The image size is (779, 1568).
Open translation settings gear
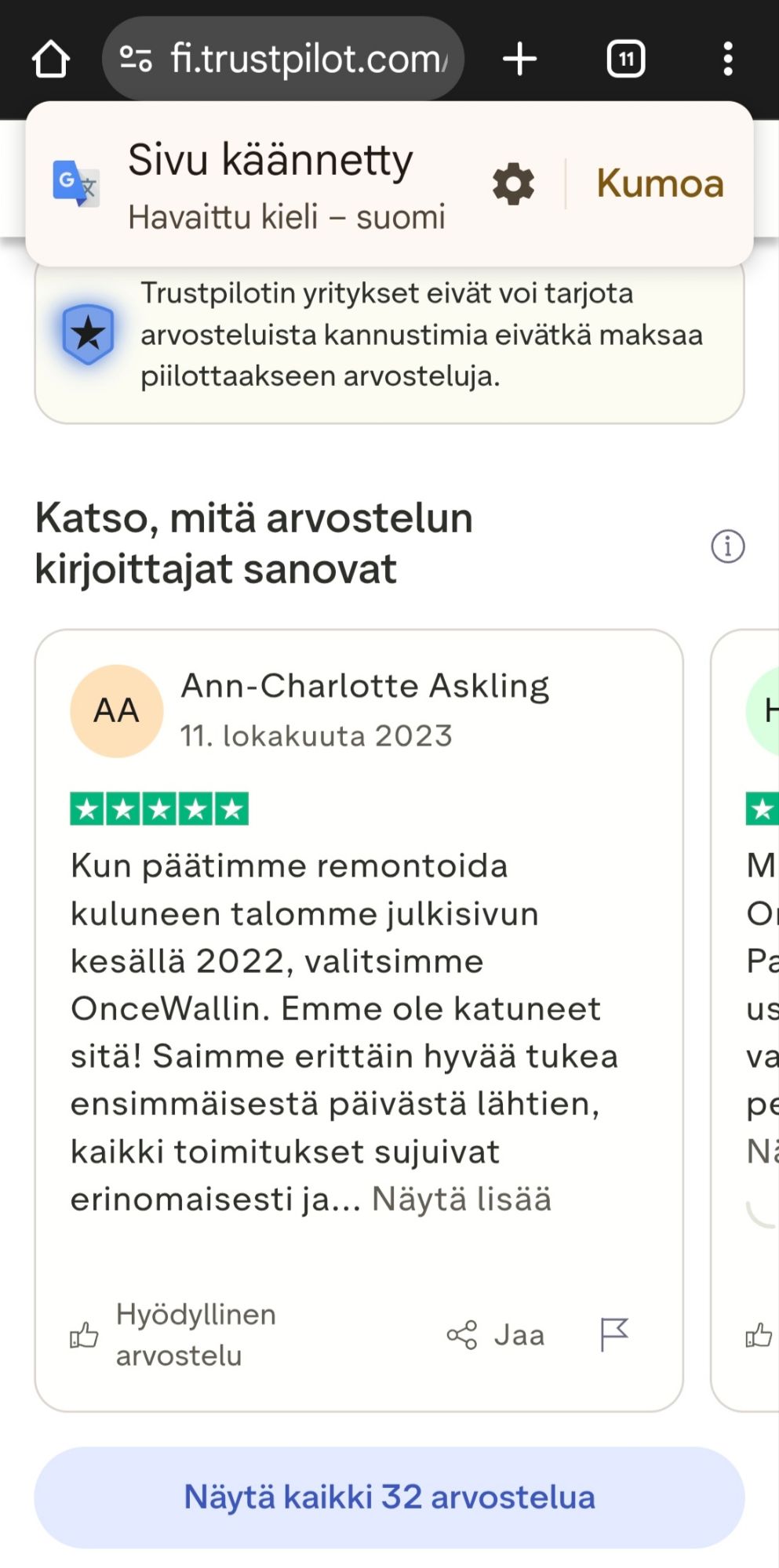pyautogui.click(x=513, y=184)
